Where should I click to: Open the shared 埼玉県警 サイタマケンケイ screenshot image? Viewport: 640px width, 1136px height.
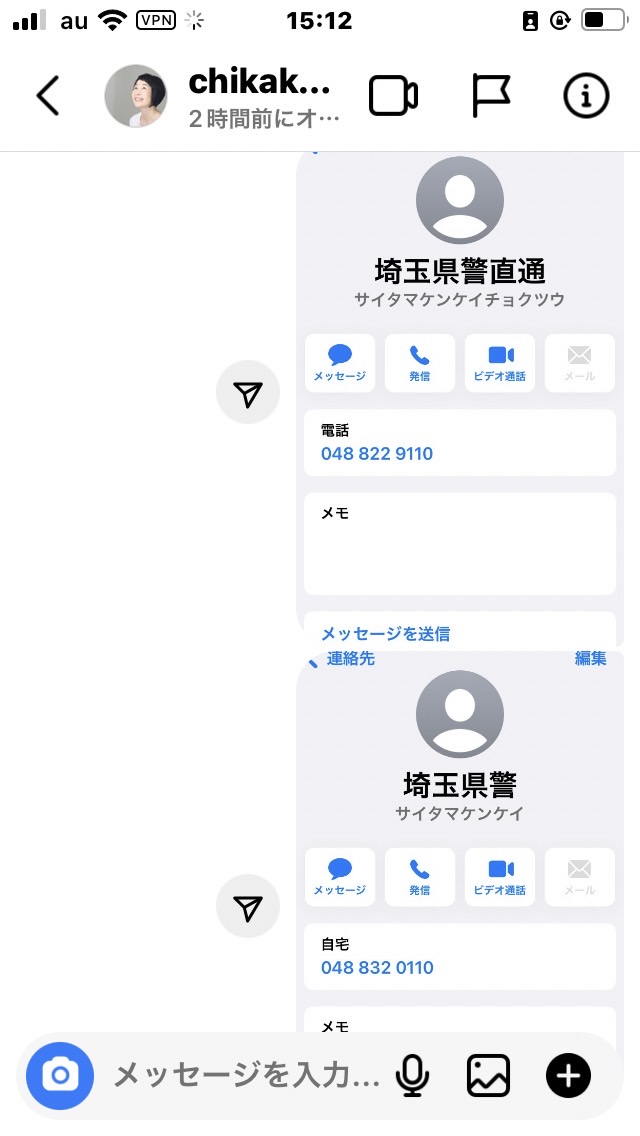pyautogui.click(x=460, y=842)
